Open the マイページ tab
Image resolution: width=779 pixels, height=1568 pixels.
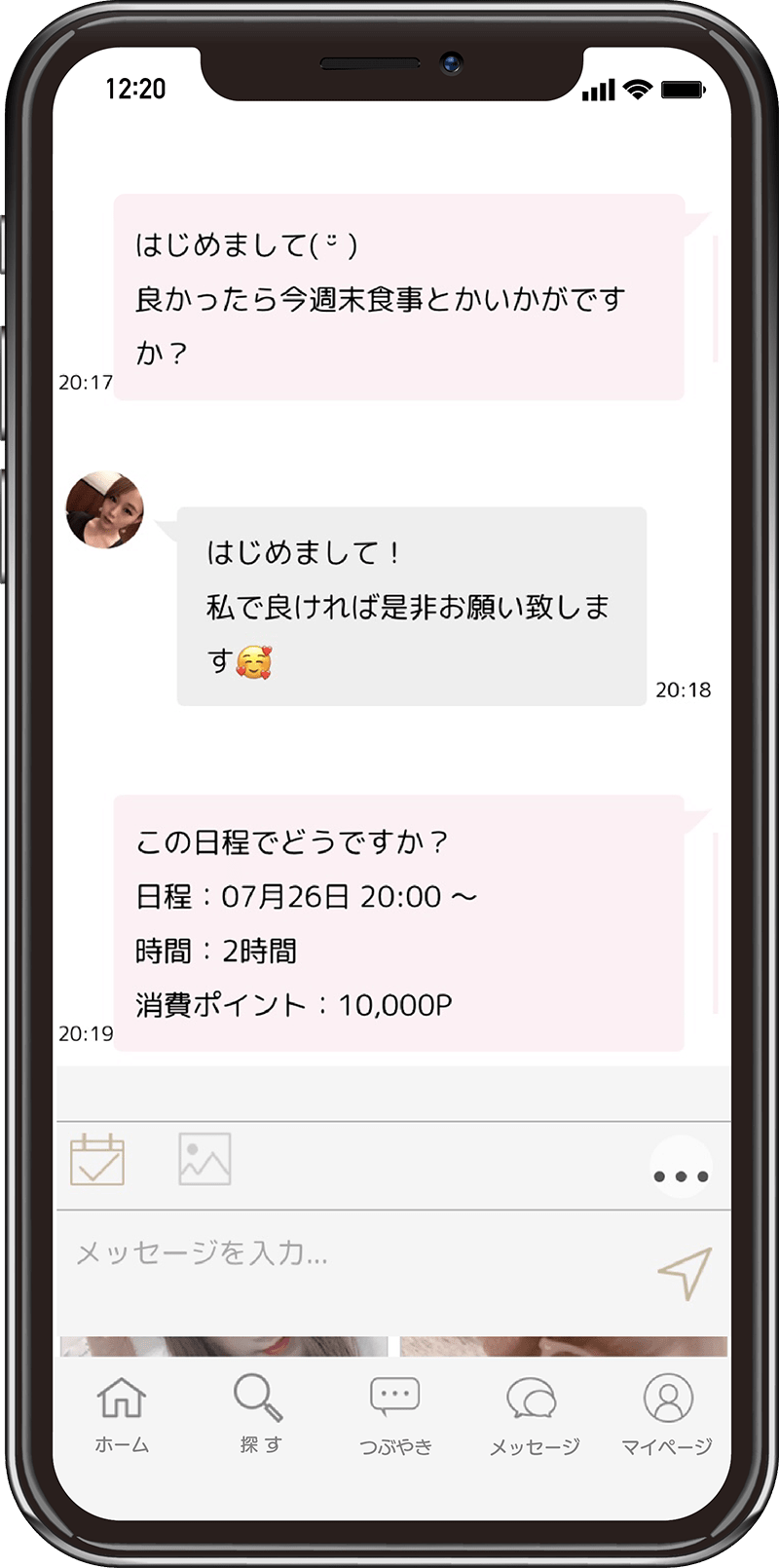tap(668, 1414)
